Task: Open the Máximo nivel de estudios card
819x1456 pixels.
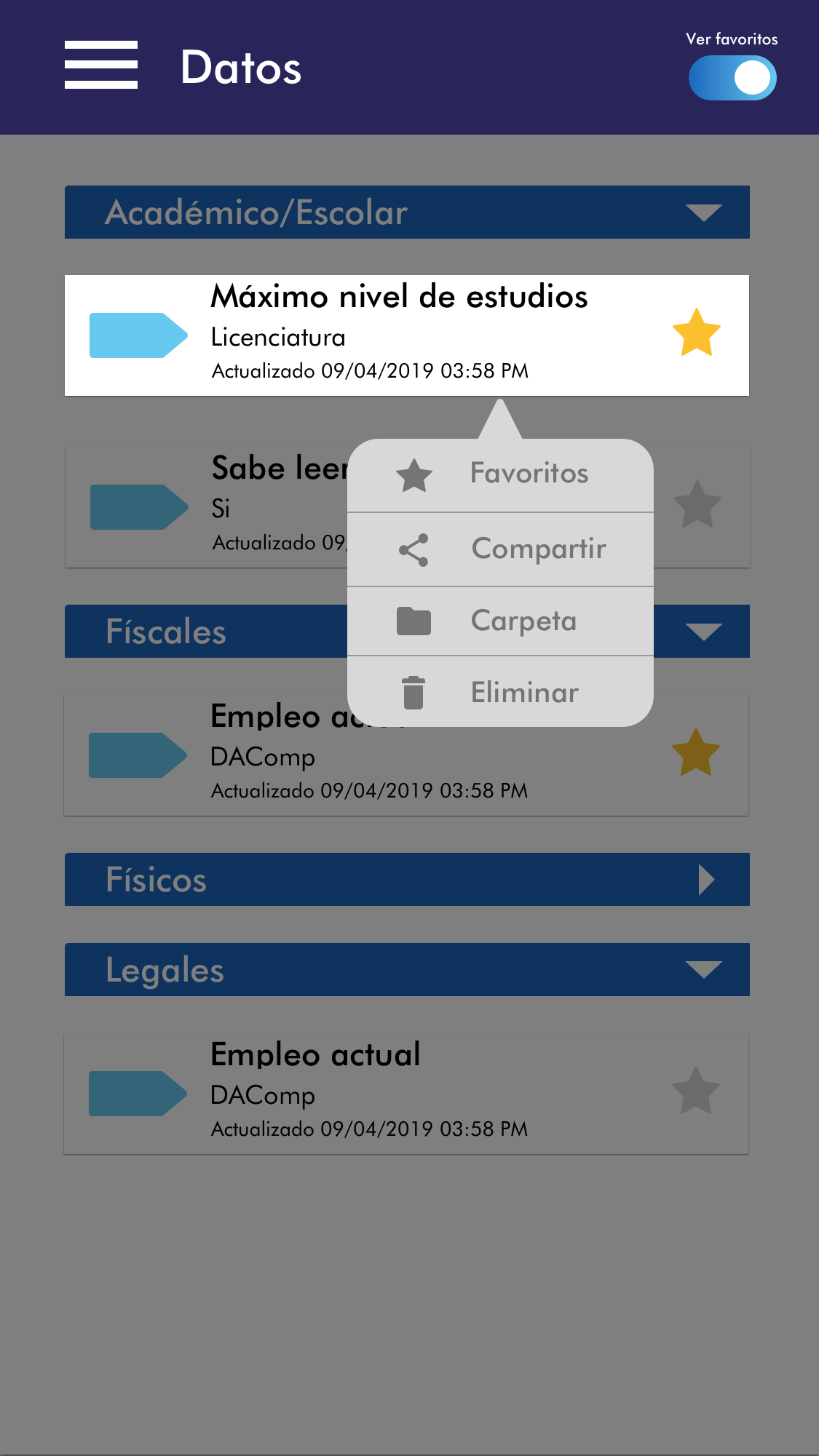Action: coord(400,335)
